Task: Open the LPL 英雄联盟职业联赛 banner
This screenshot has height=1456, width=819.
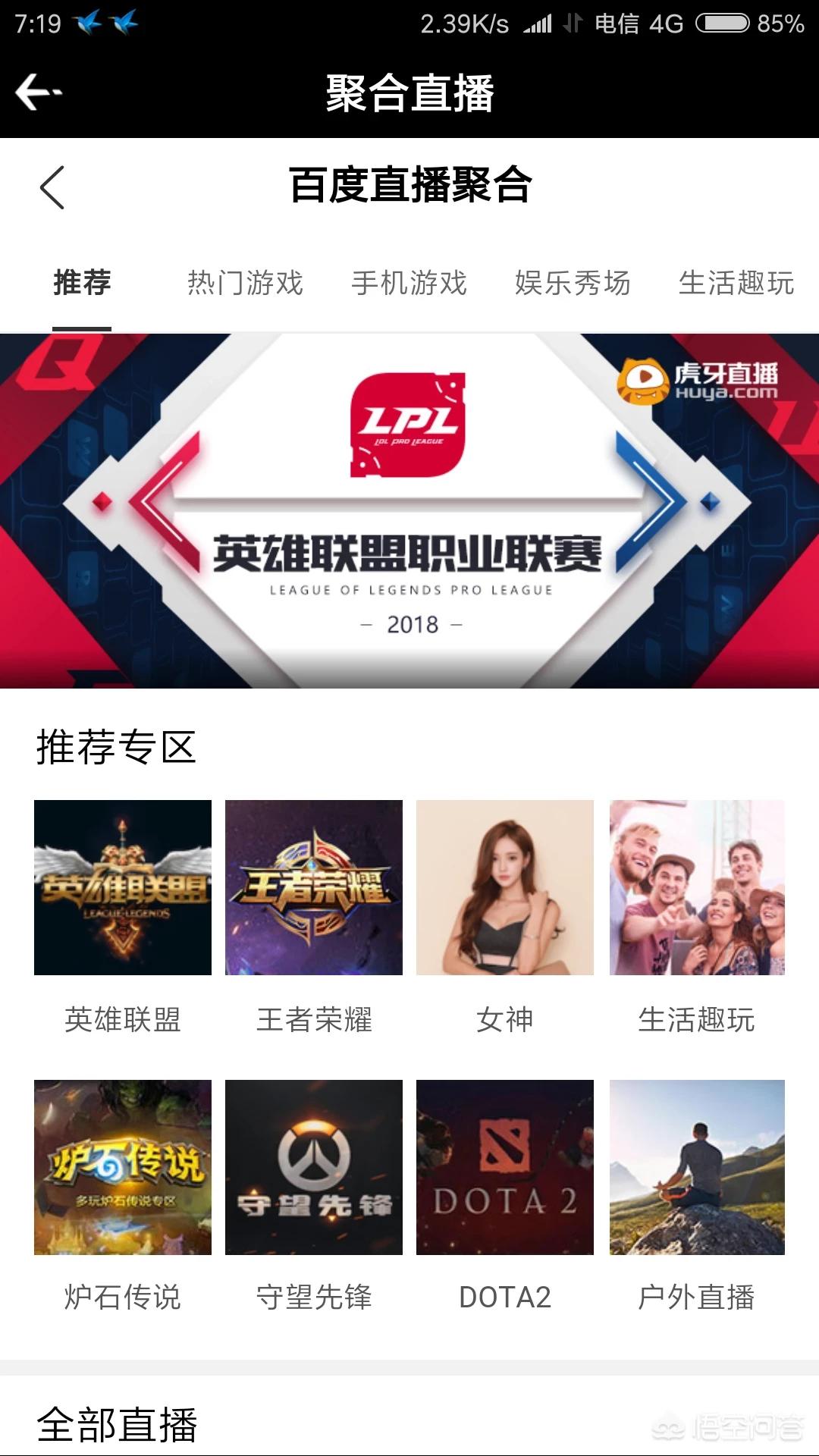Action: [x=409, y=510]
